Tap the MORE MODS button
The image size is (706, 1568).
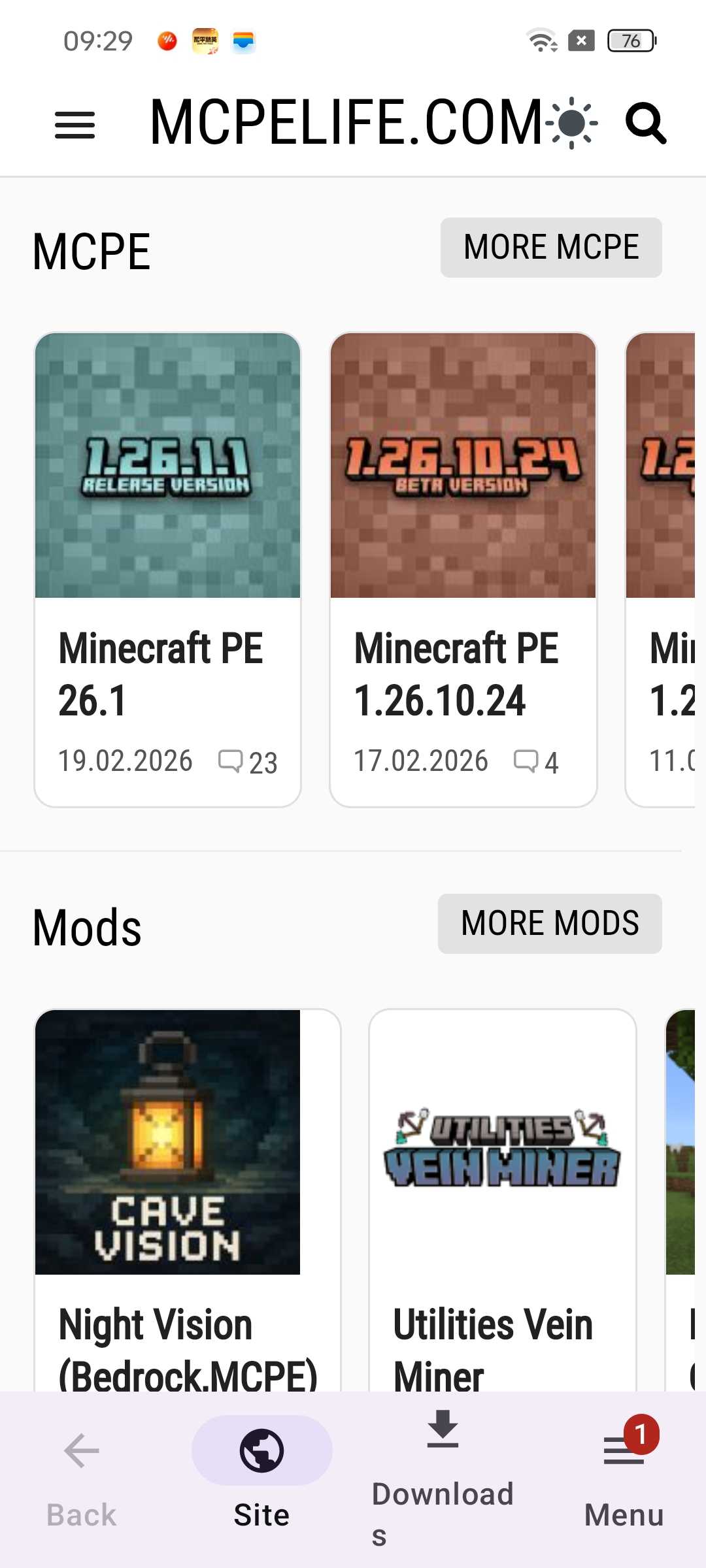pos(549,924)
